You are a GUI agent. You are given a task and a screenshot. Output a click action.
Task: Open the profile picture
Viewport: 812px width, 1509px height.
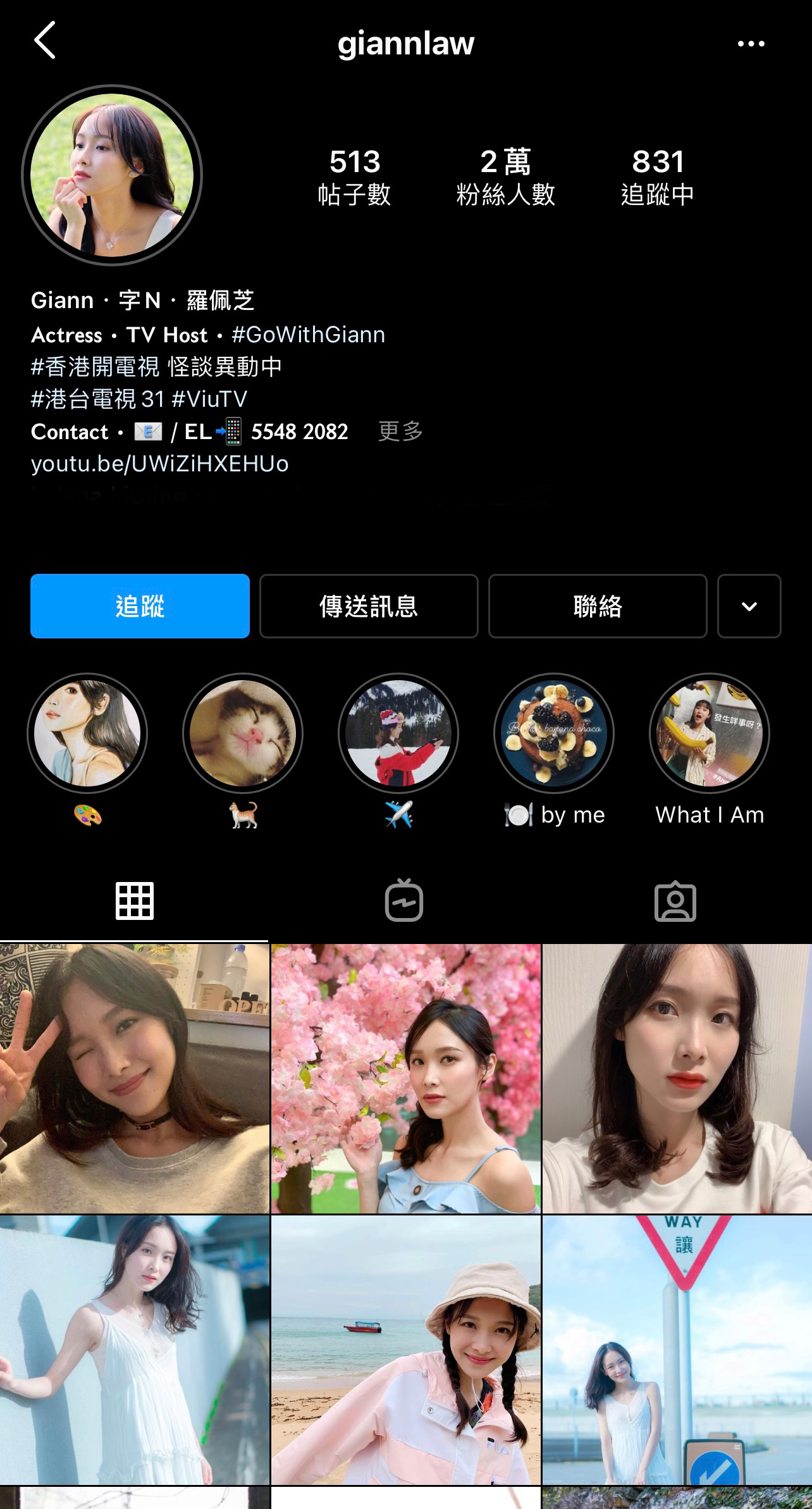[112, 175]
